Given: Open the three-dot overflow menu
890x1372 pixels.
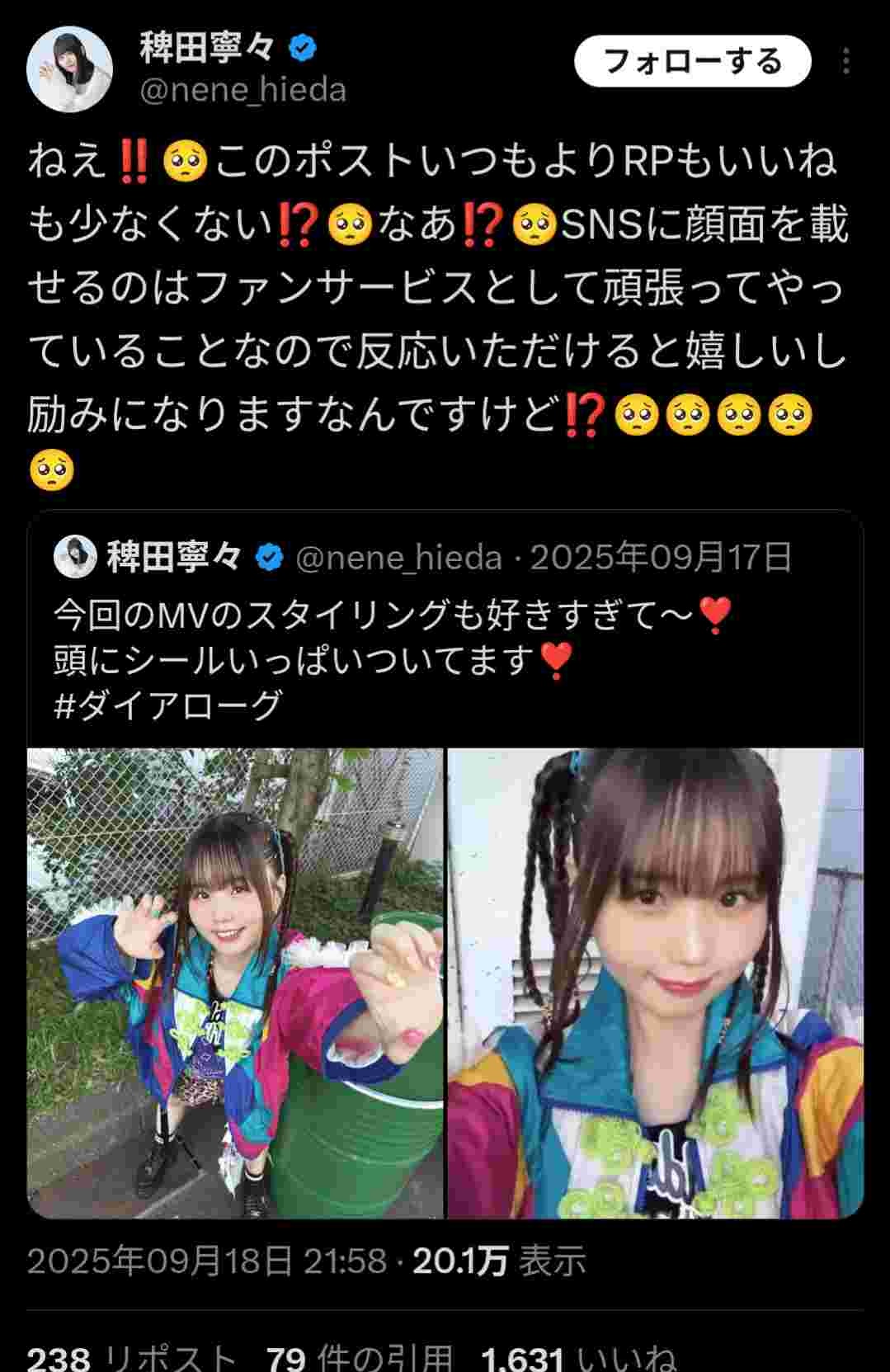Looking at the screenshot, I should click(846, 61).
